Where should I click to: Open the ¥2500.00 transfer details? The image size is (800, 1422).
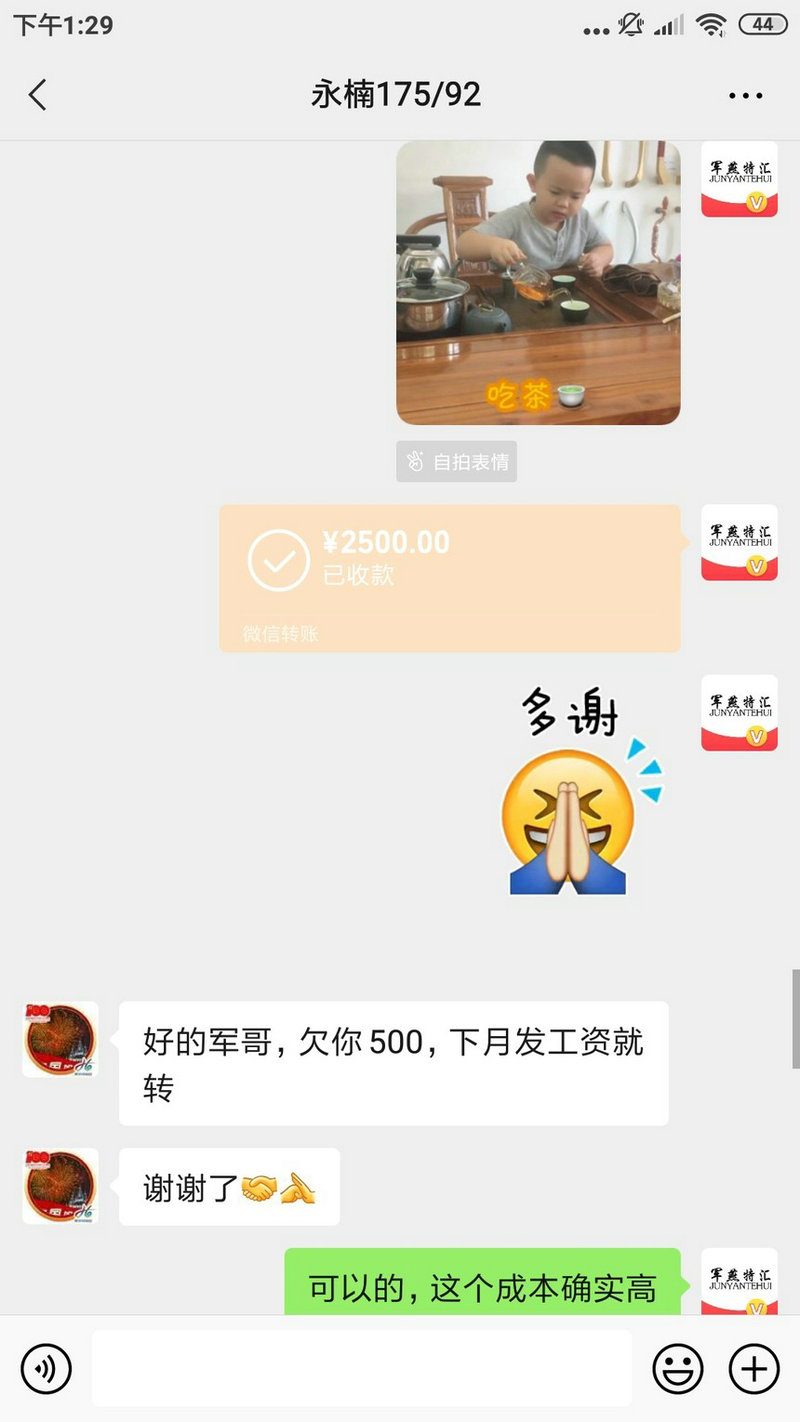(x=450, y=578)
